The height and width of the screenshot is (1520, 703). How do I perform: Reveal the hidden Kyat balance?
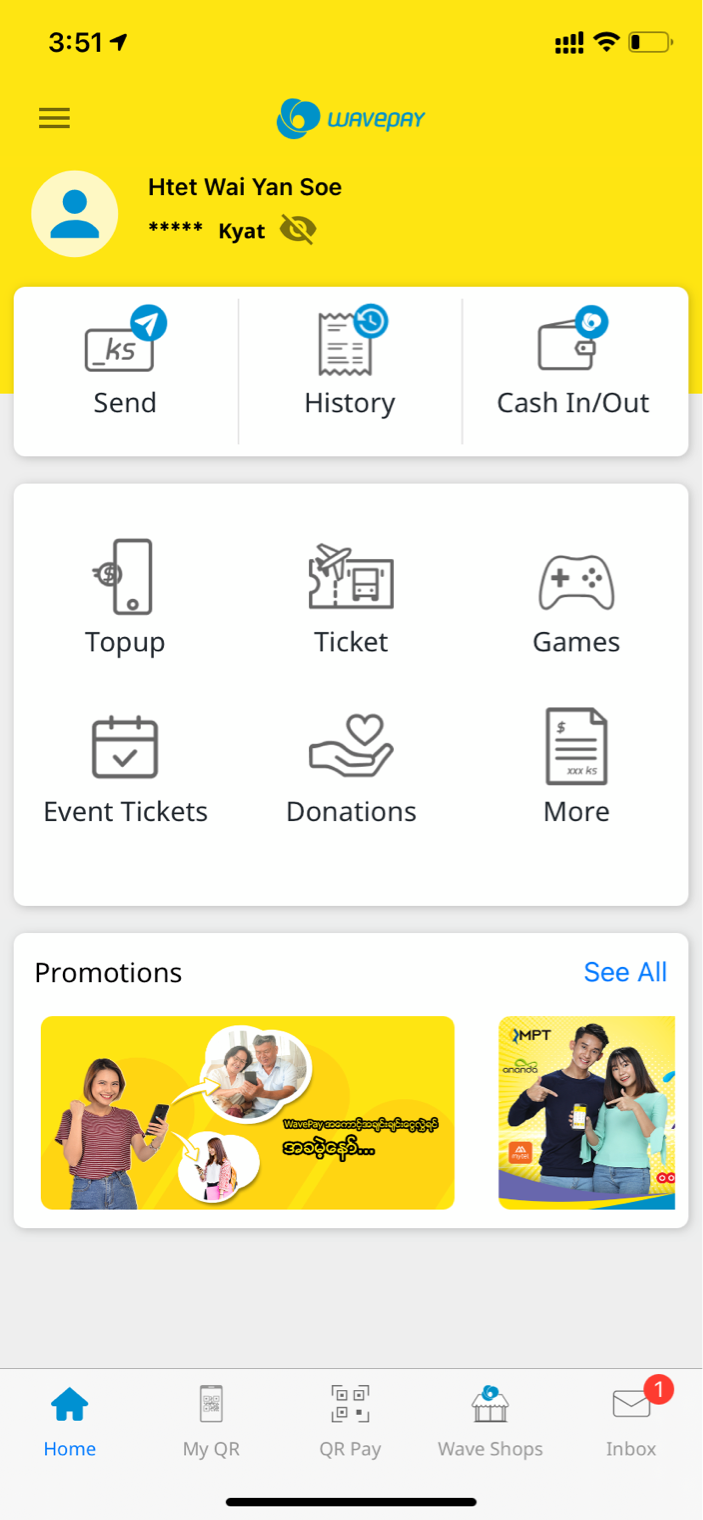point(297,230)
